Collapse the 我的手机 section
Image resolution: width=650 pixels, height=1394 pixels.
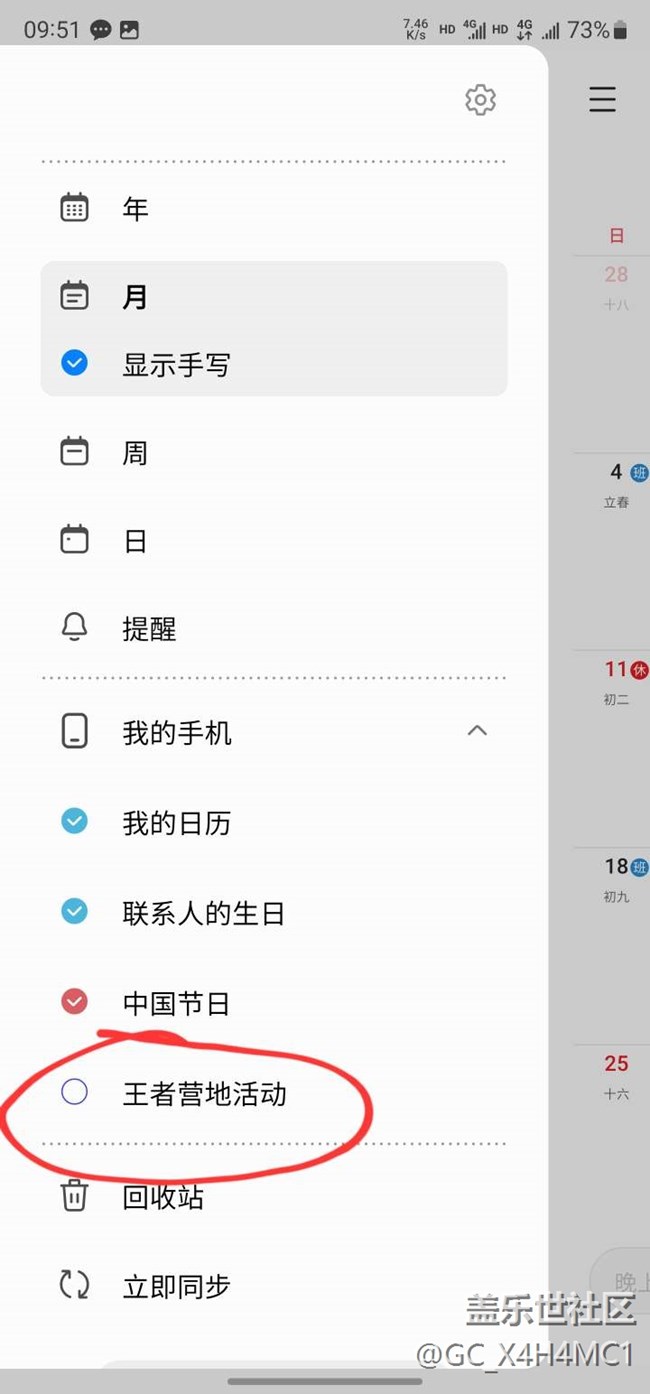[478, 731]
